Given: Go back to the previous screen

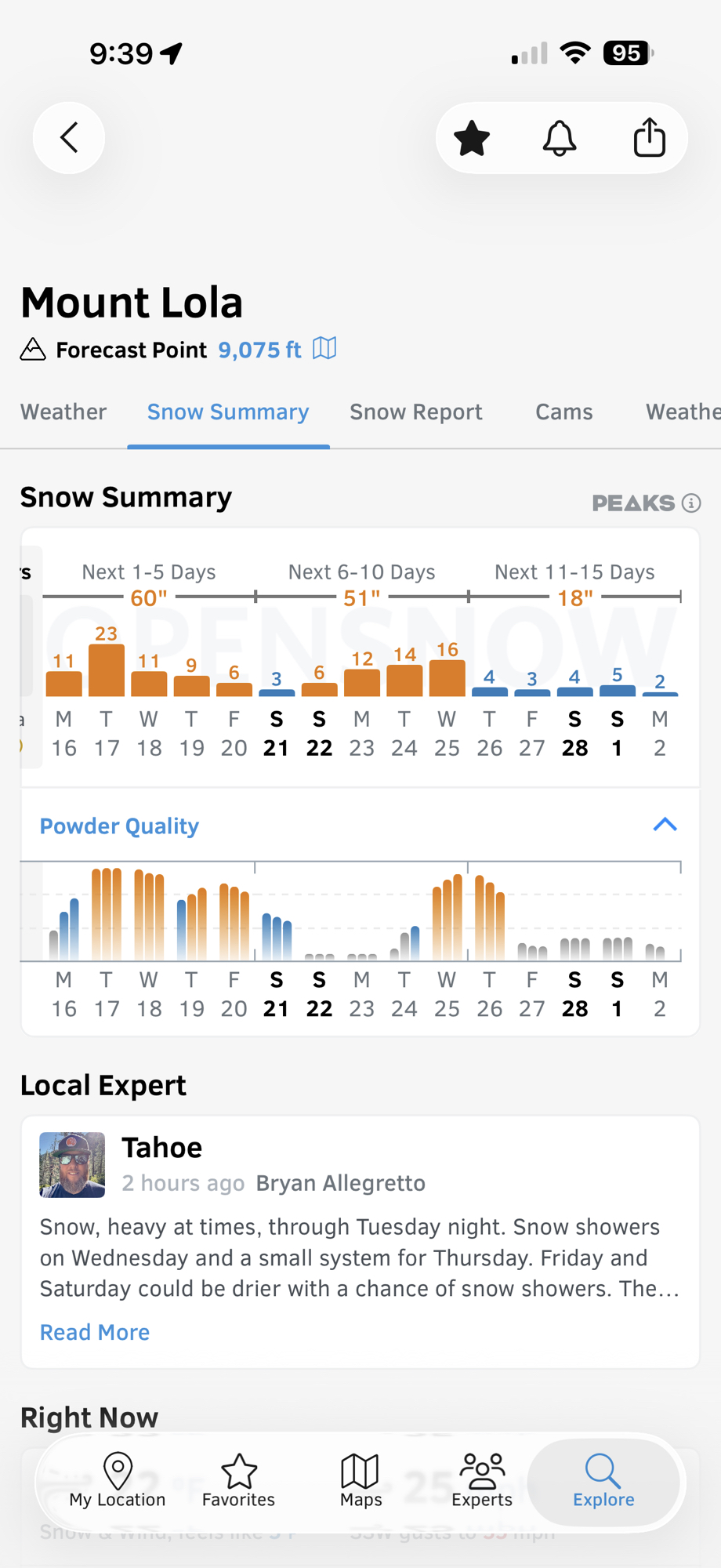Looking at the screenshot, I should 69,138.
